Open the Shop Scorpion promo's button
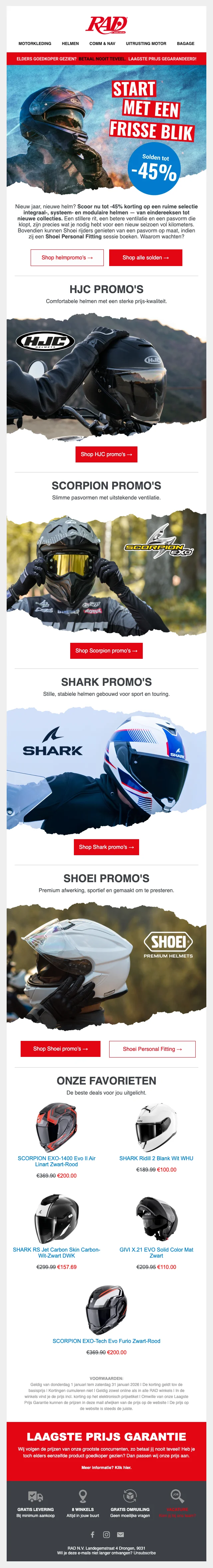This screenshot has width=213, height=1568. [106, 651]
